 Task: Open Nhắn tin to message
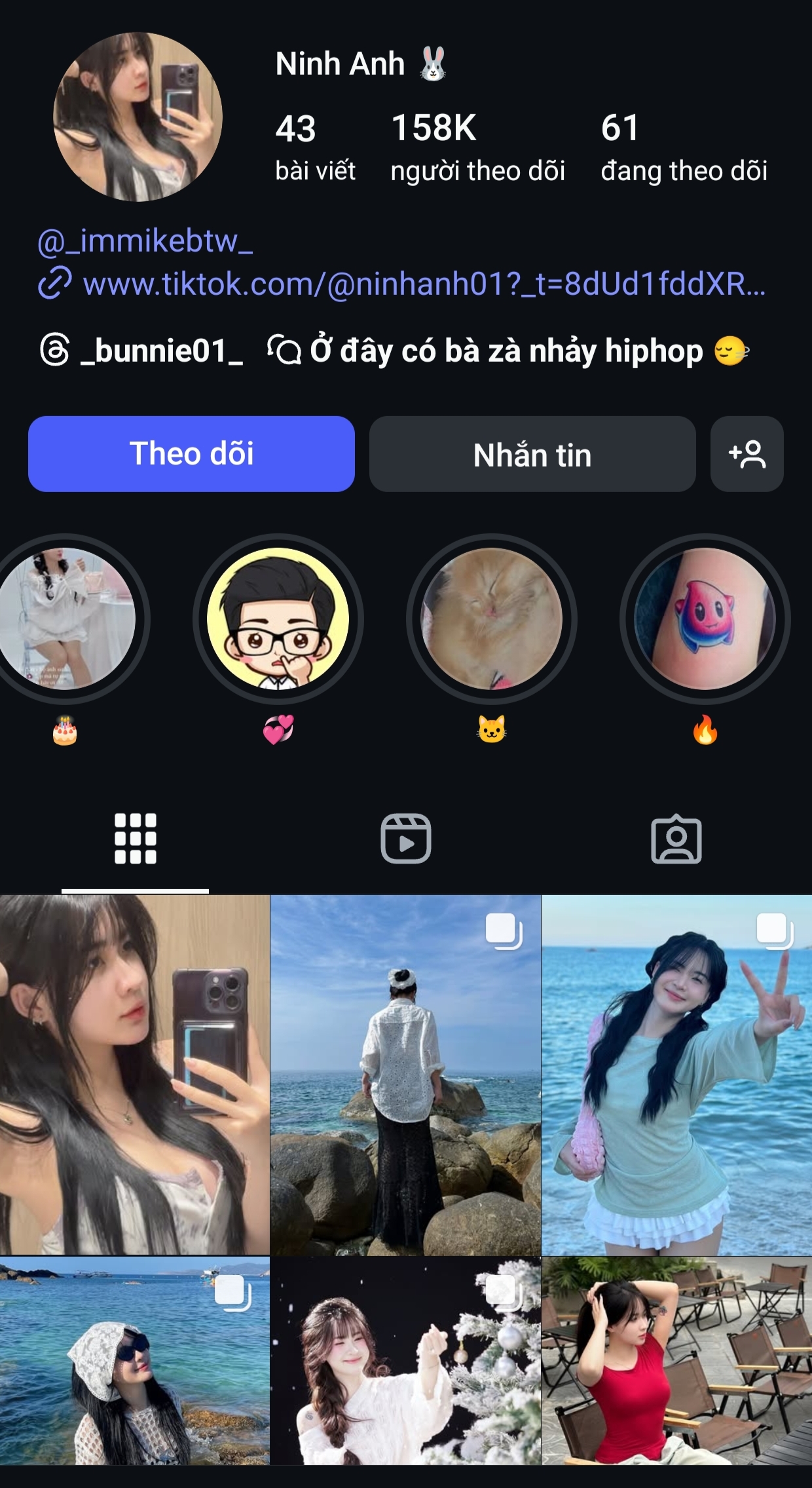532,454
